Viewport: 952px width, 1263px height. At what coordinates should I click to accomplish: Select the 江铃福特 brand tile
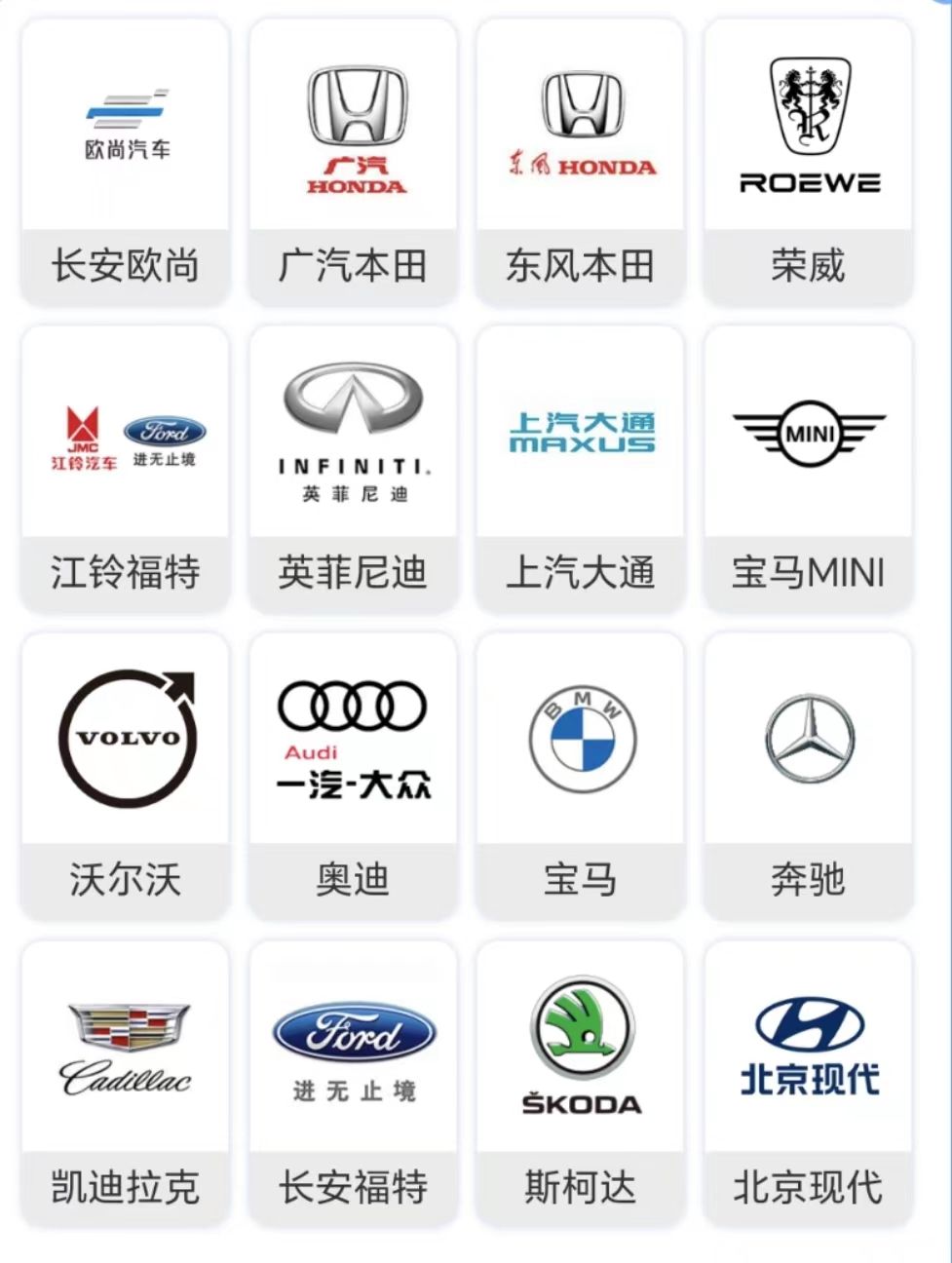[125, 470]
